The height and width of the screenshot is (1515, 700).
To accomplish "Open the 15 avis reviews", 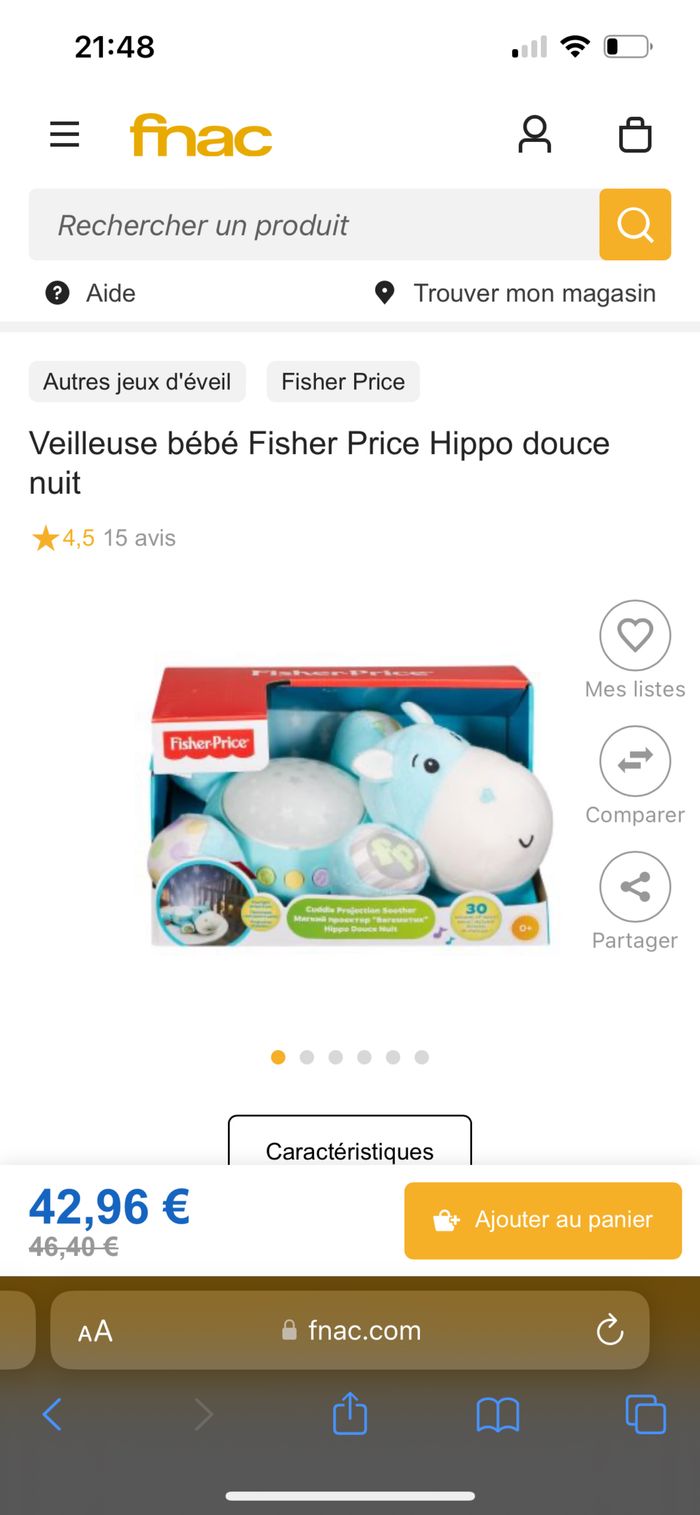I will point(139,538).
